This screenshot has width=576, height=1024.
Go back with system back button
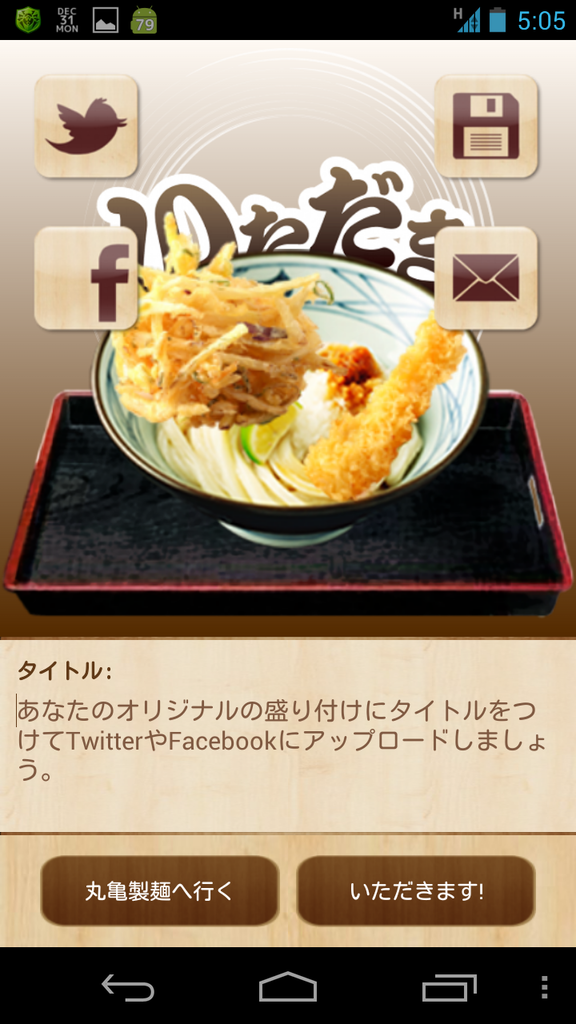click(x=128, y=987)
